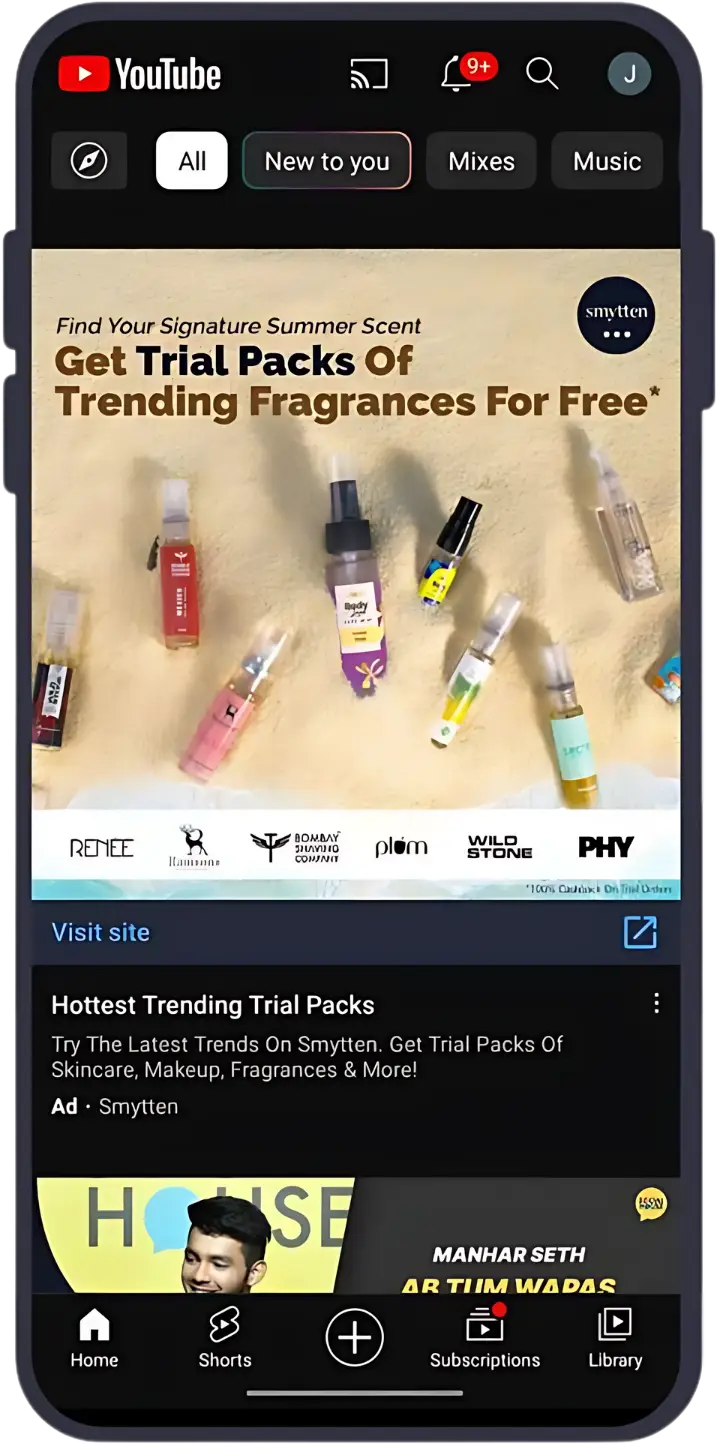Viewport: 717px width, 1444px height.
Task: Select the Music chip
Action: click(606, 161)
